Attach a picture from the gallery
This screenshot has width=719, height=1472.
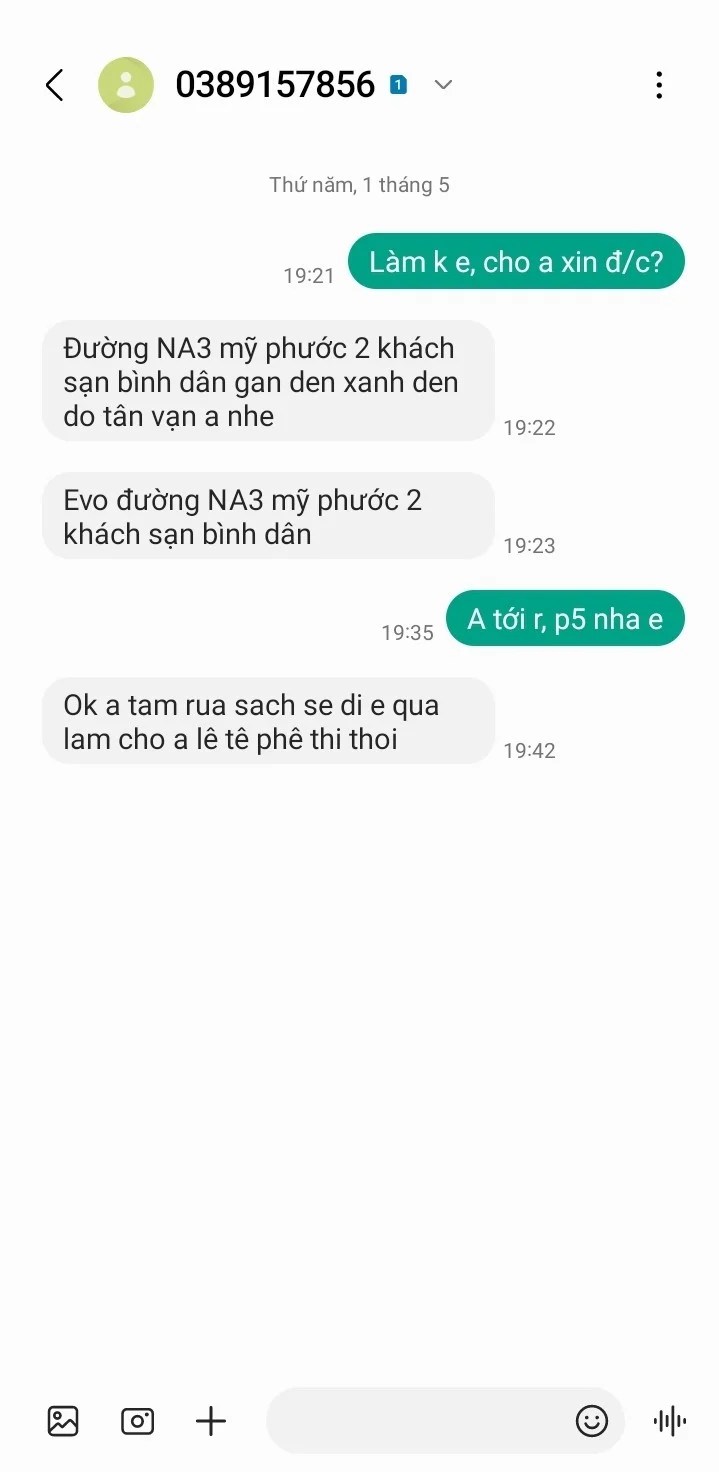click(x=63, y=1420)
